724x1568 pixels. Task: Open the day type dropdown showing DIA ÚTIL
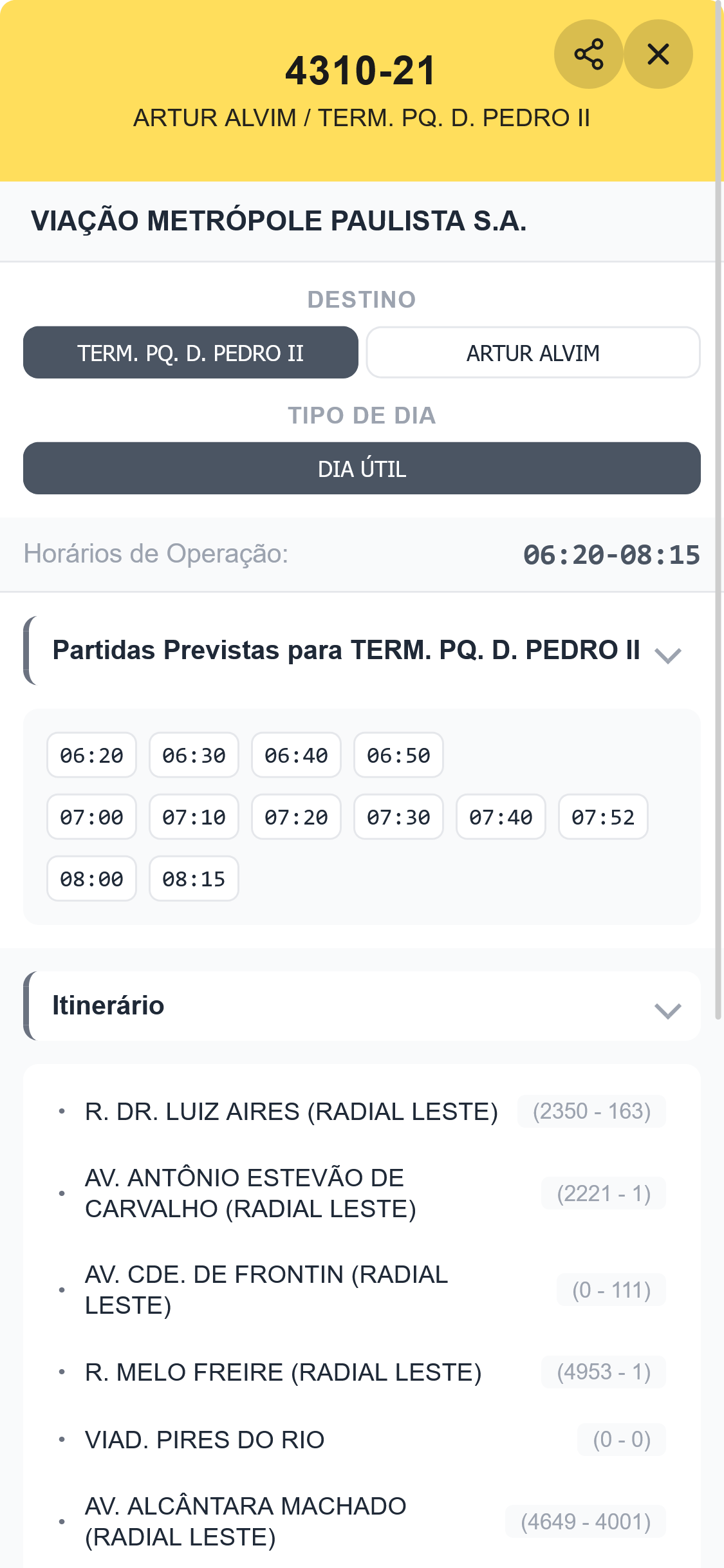pyautogui.click(x=362, y=469)
